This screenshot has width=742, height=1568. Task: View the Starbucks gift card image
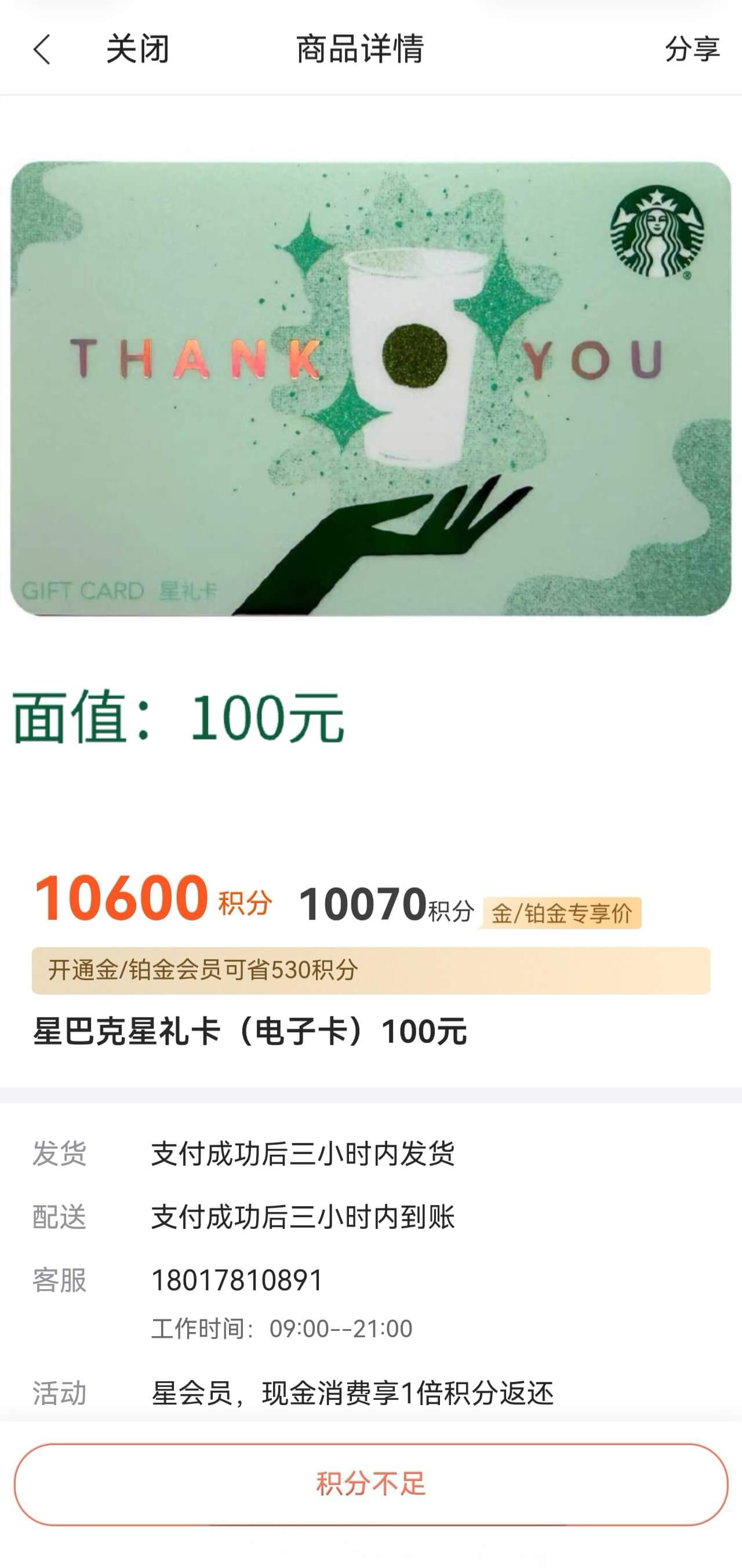pyautogui.click(x=370, y=388)
